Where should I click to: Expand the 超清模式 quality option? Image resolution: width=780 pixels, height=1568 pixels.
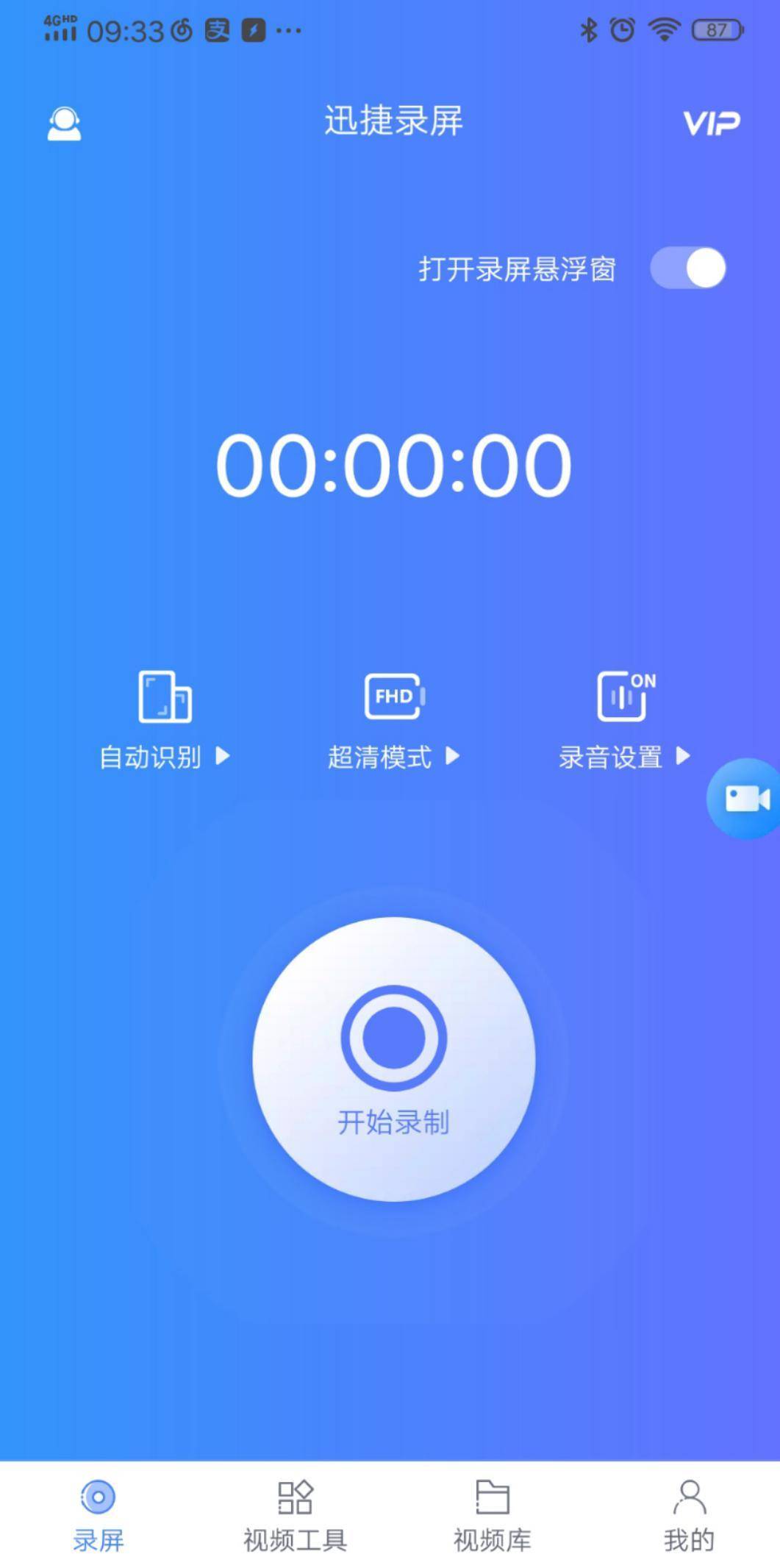[394, 719]
